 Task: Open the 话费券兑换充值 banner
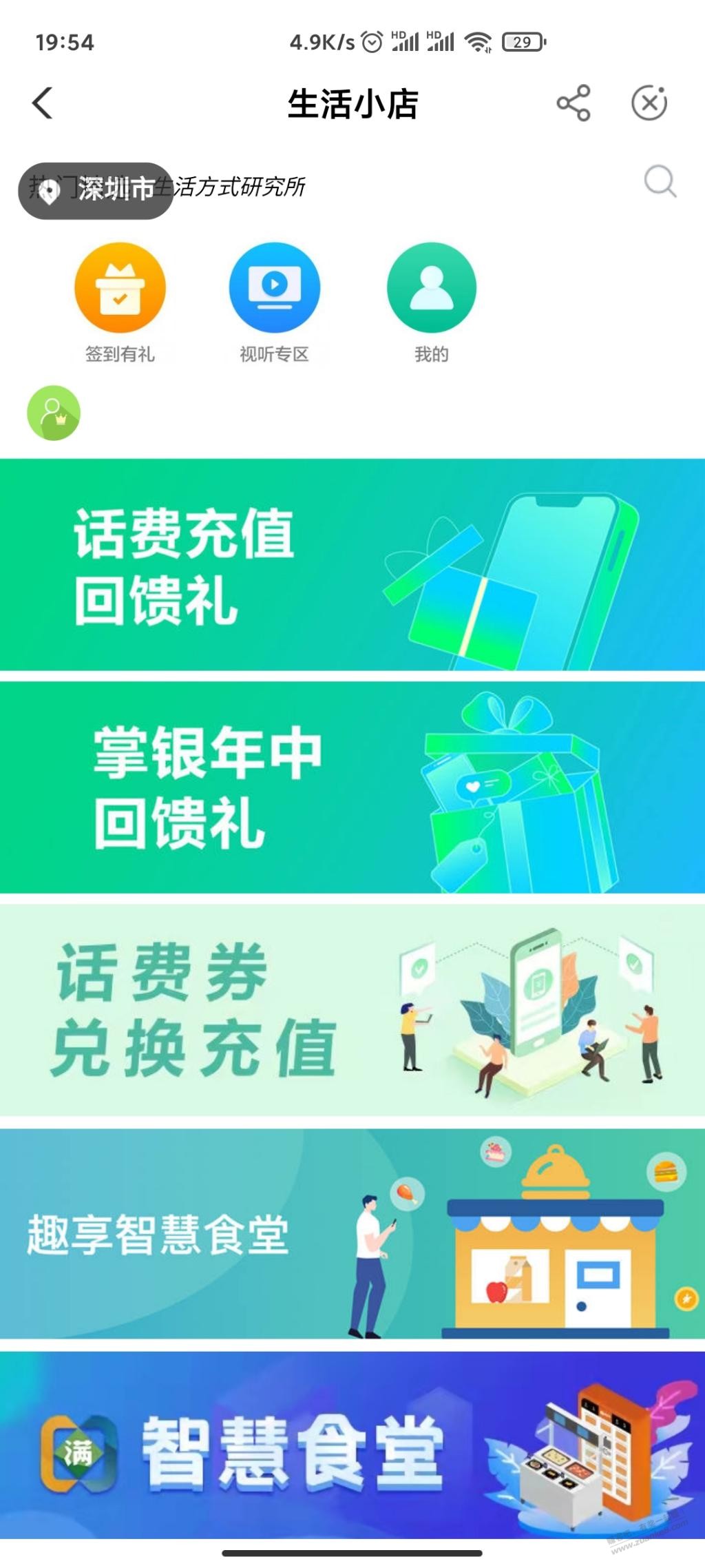pyautogui.click(x=352, y=1010)
